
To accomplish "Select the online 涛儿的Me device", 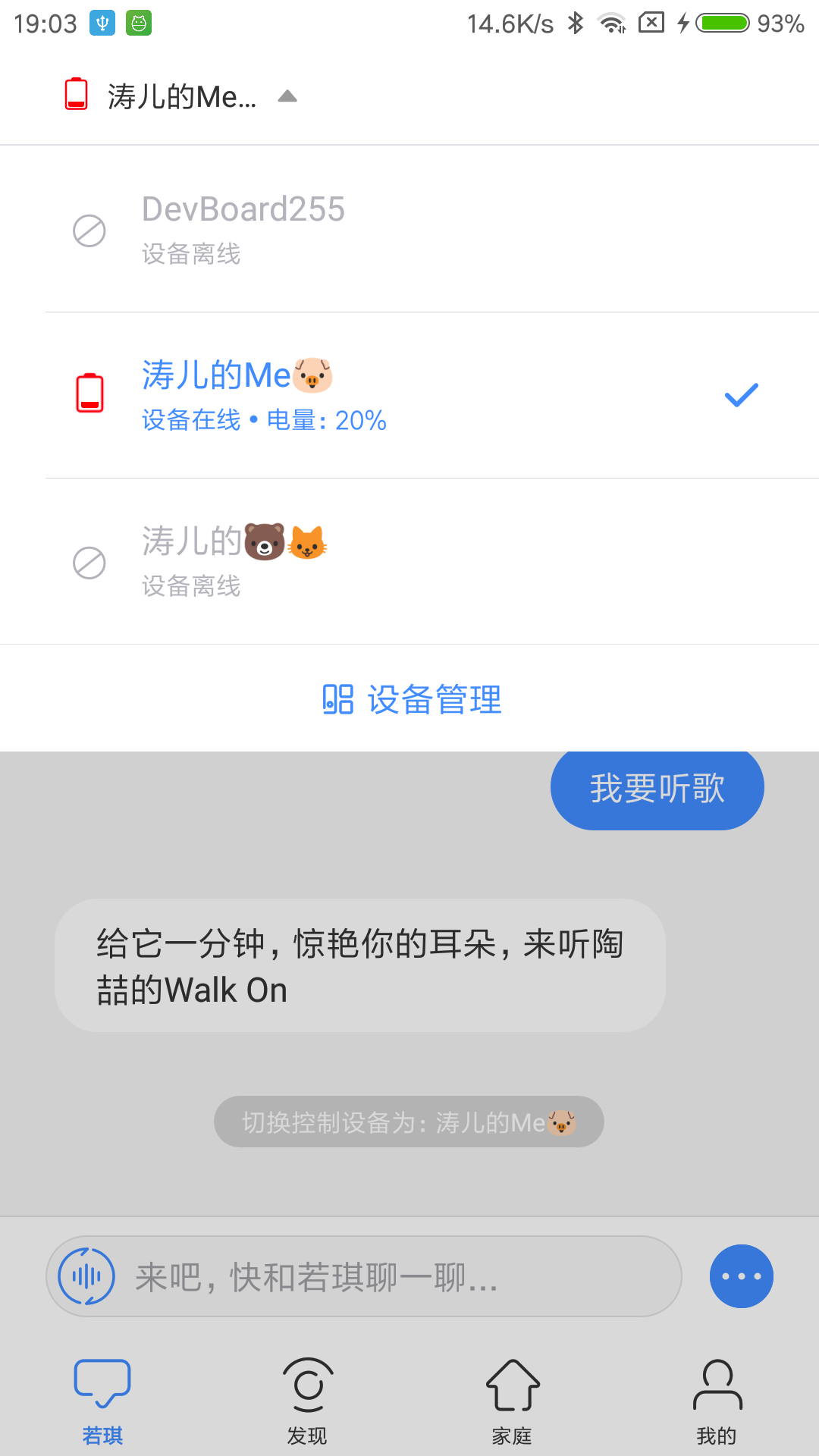I will [409, 395].
